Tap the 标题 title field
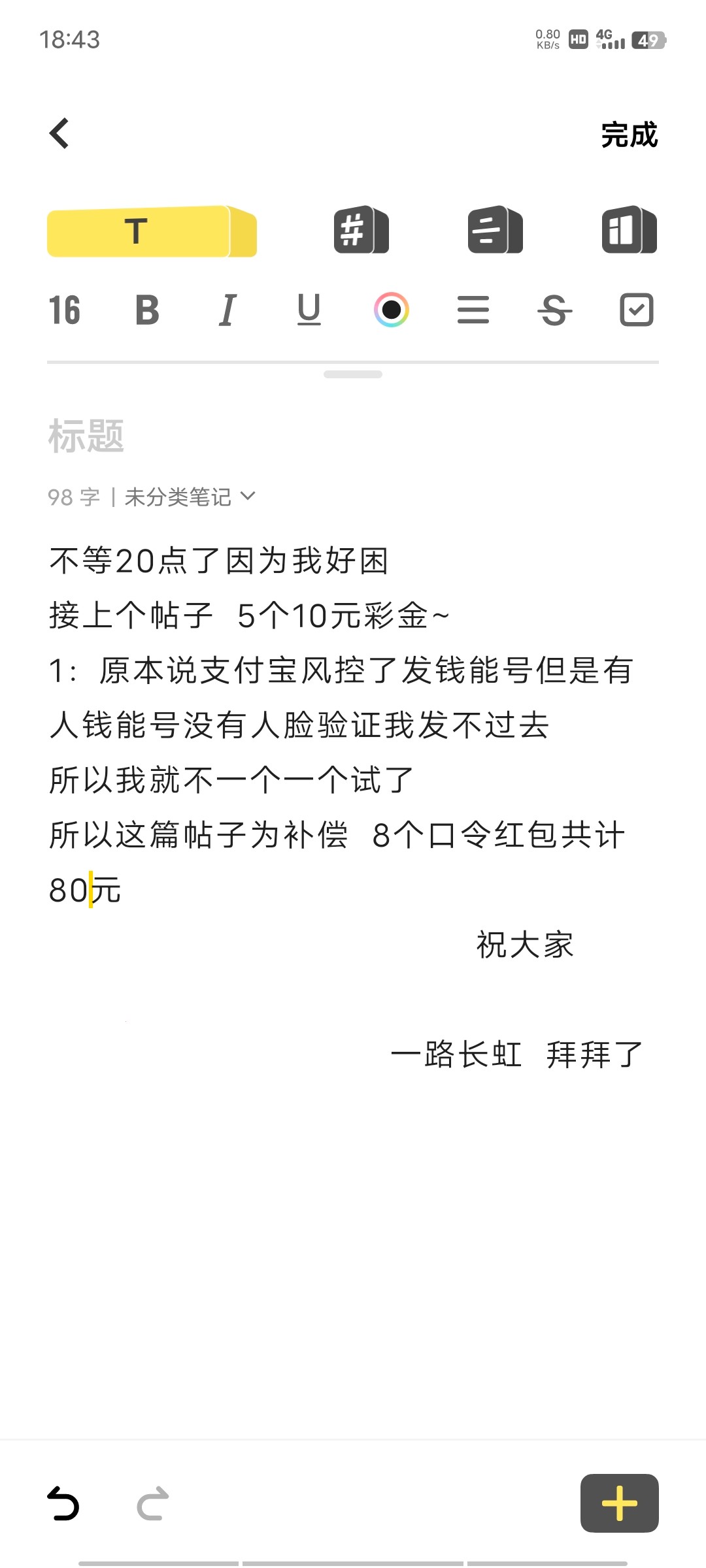 click(x=86, y=436)
